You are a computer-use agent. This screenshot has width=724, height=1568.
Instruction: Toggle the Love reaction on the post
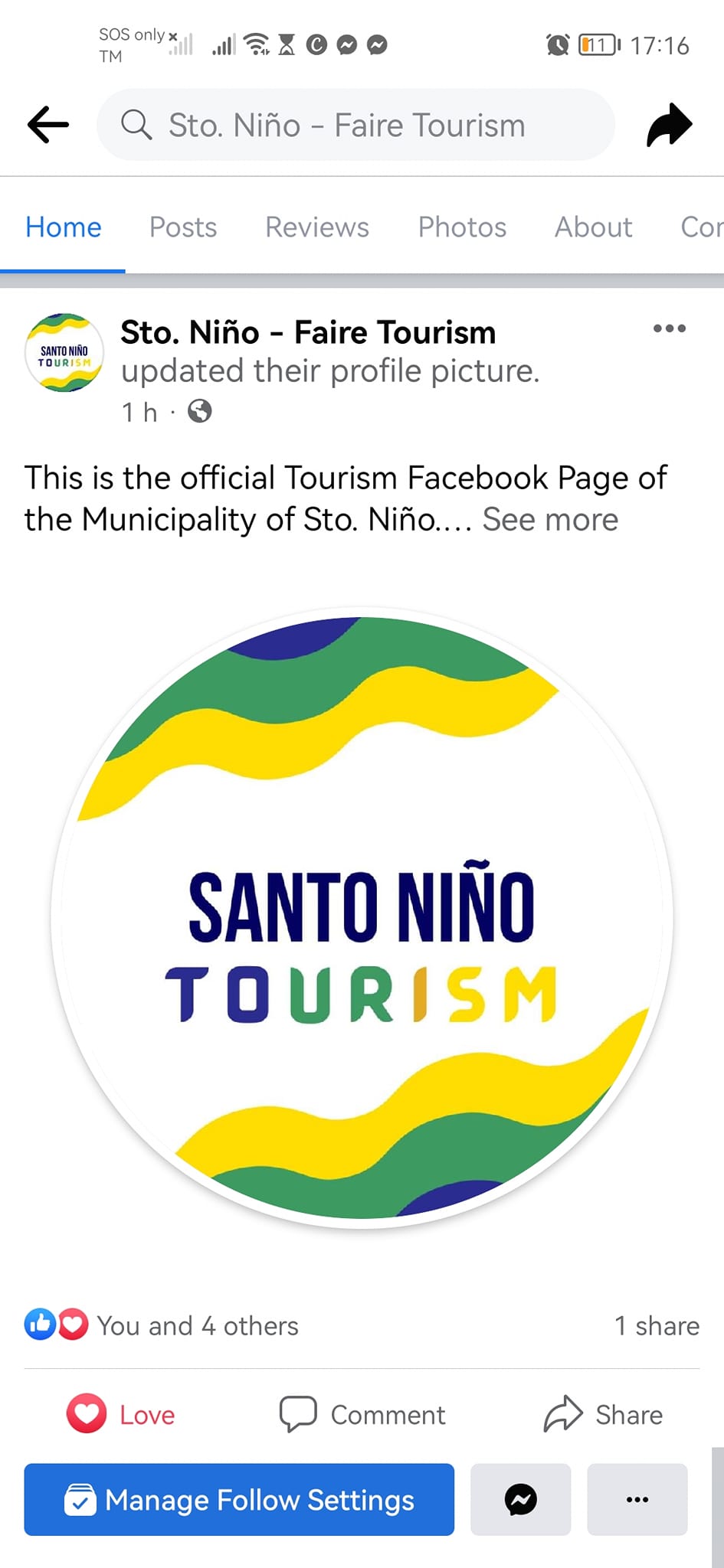(121, 1414)
